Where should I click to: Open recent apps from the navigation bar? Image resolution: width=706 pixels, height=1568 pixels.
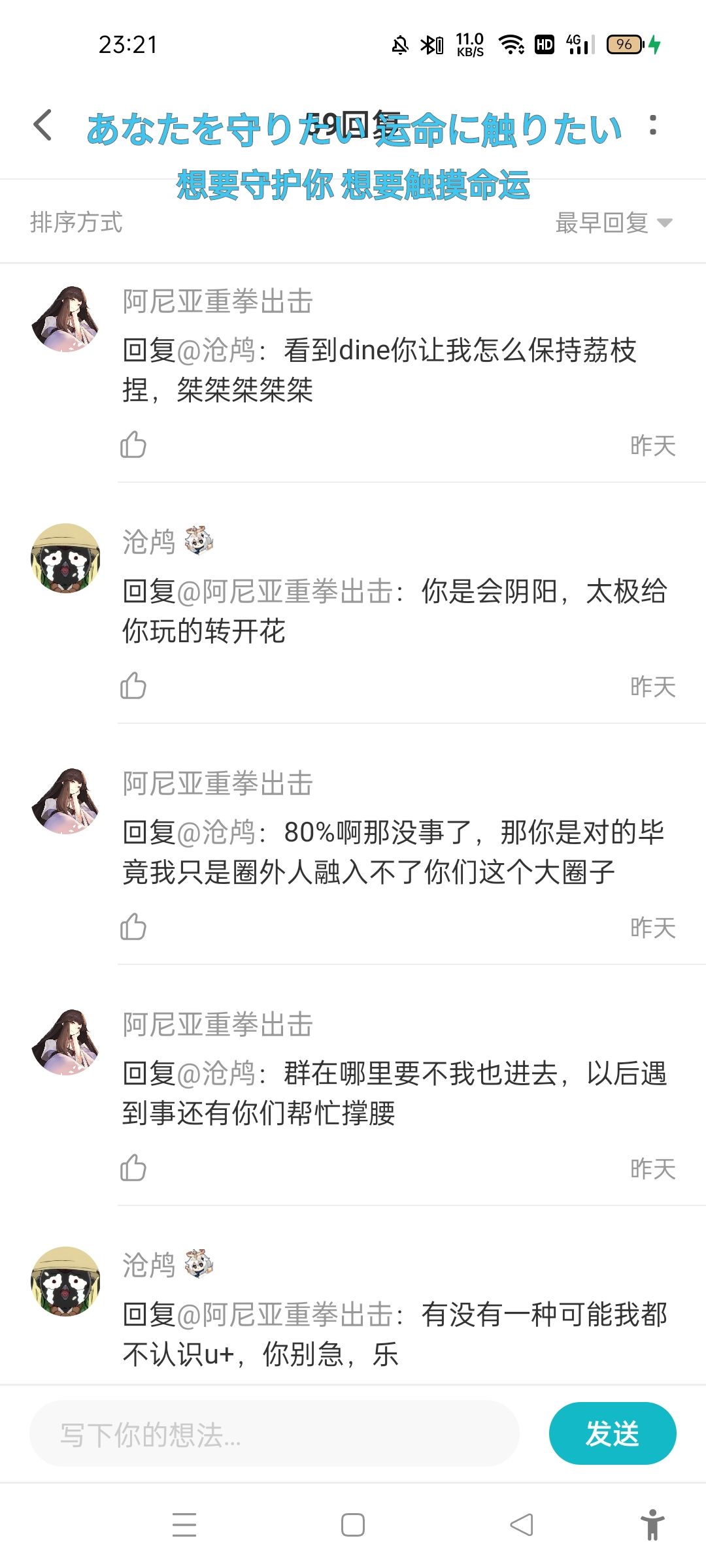[184, 1526]
